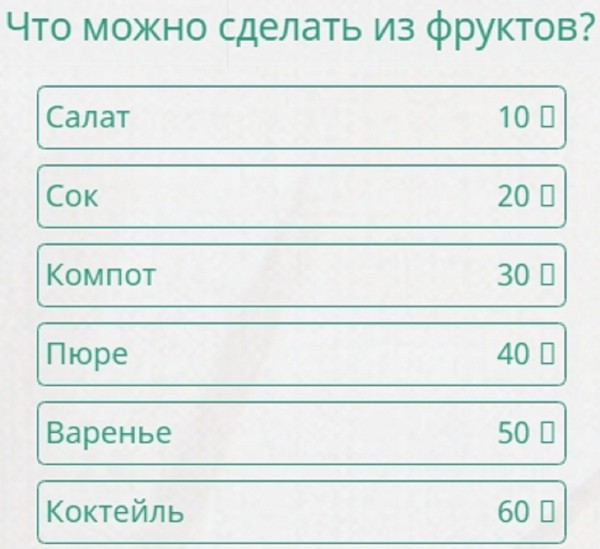Image resolution: width=600 pixels, height=549 pixels.
Task: Choose the Компот answer row
Action: click(x=301, y=275)
